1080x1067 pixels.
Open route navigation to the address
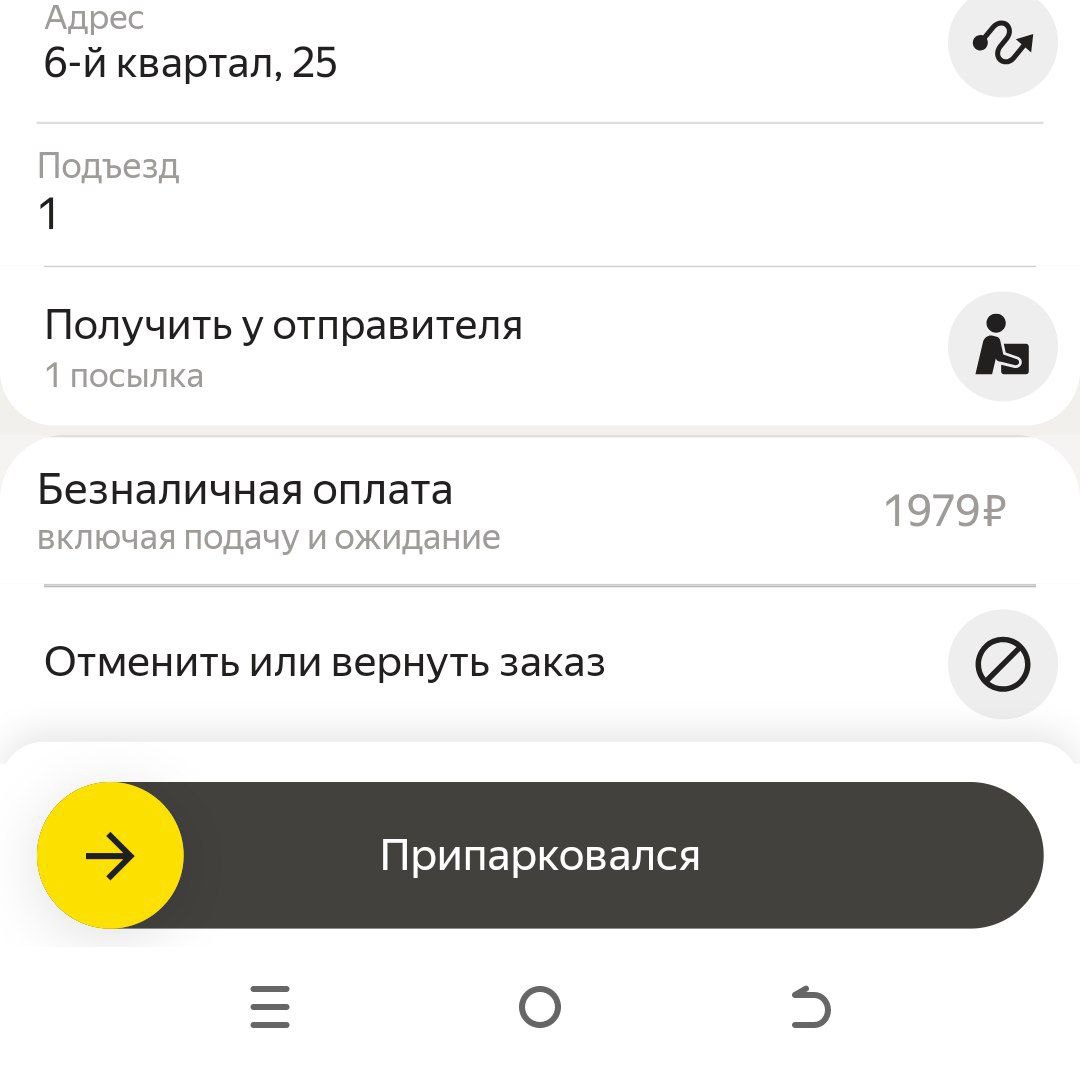1002,42
